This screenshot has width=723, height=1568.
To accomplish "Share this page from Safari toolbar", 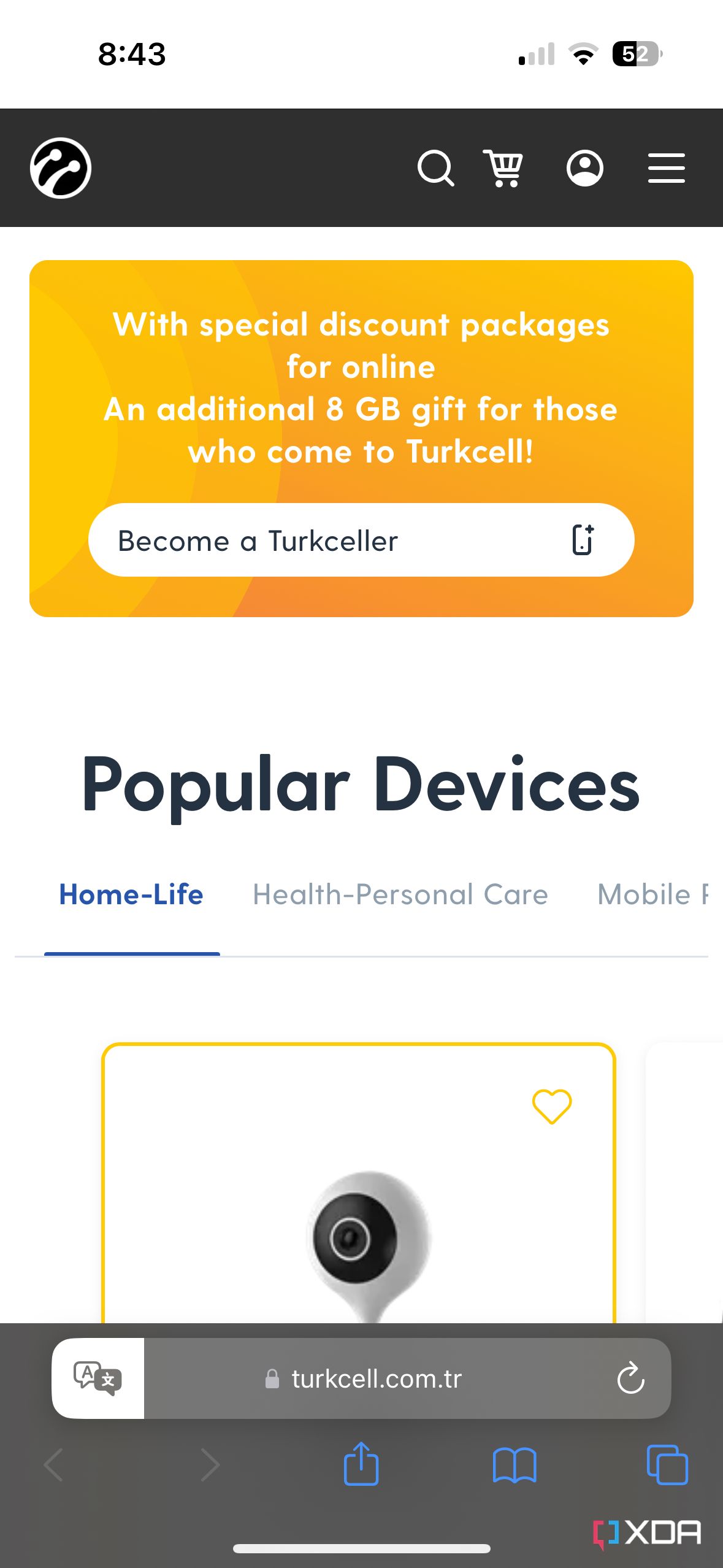I will point(361,1464).
